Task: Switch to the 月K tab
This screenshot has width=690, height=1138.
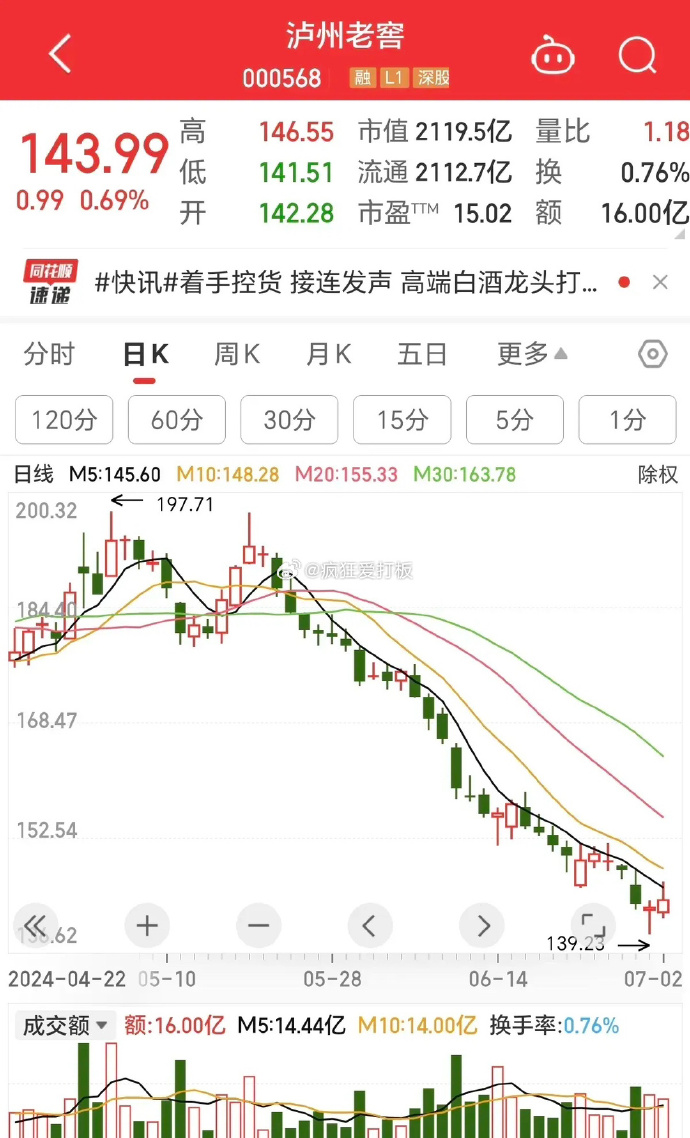Action: pyautogui.click(x=329, y=354)
